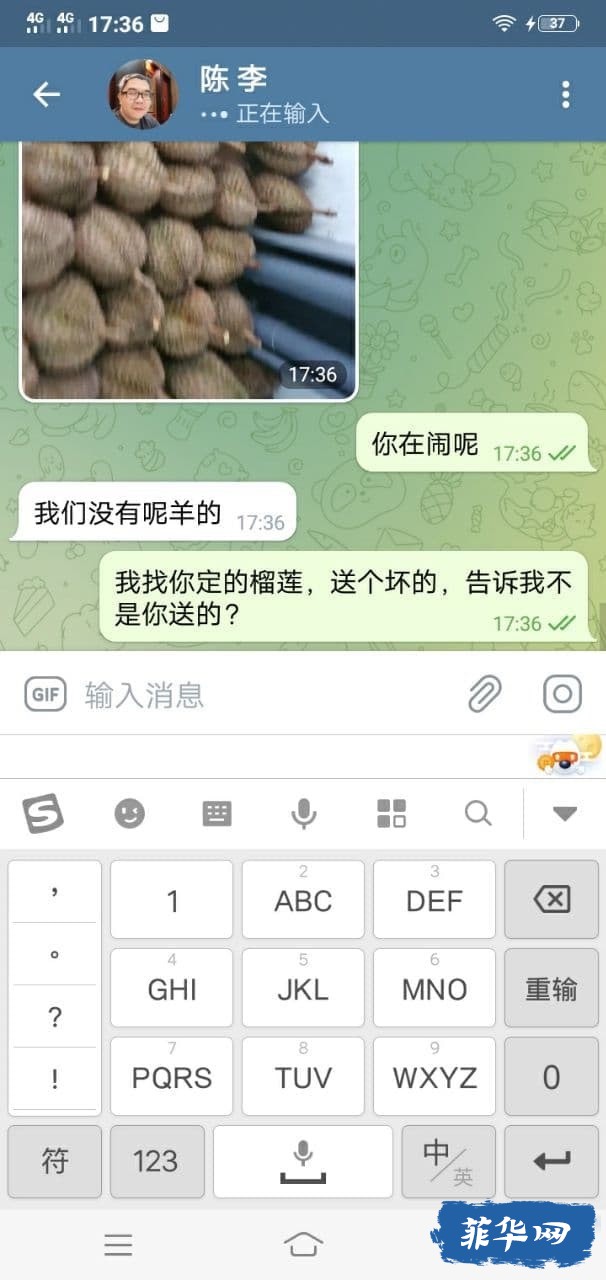The image size is (606, 1280).
Task: Collapse the keyboard with the down arrow
Action: 565,814
